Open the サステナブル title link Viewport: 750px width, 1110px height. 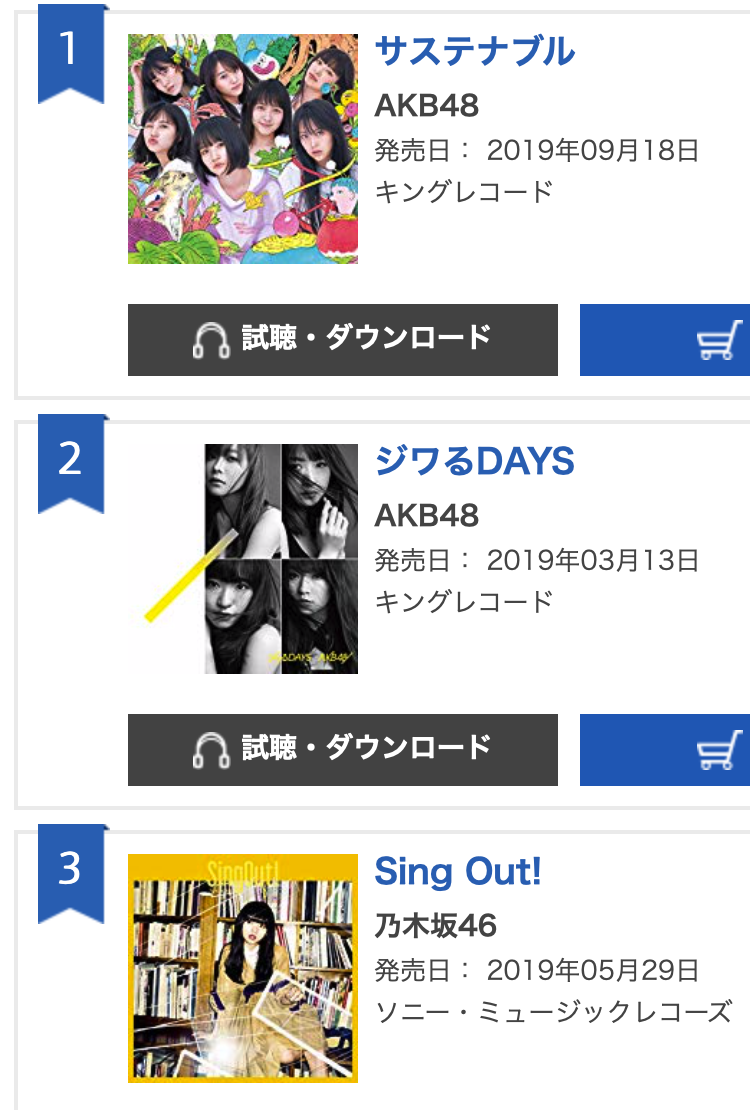474,51
